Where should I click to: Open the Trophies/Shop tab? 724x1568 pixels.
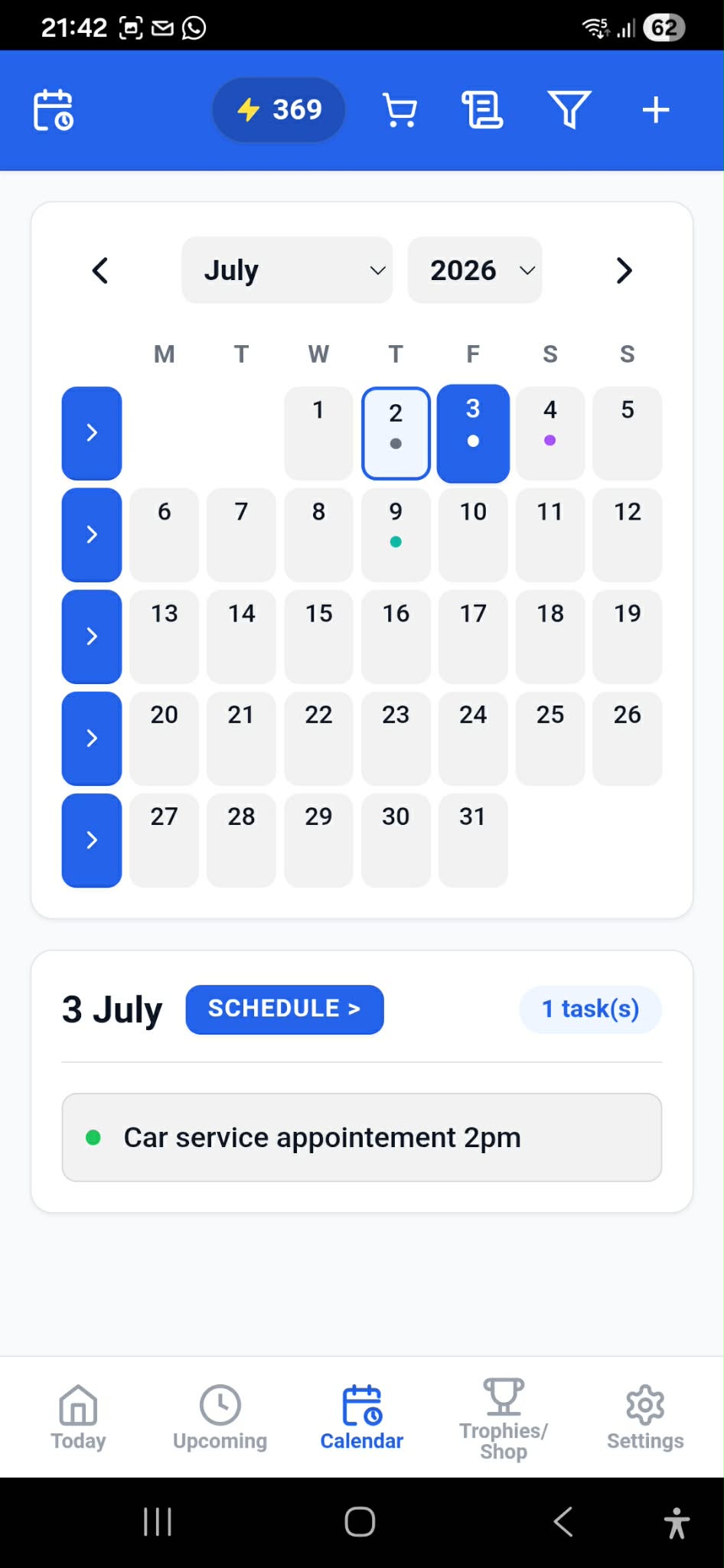[x=504, y=1419]
